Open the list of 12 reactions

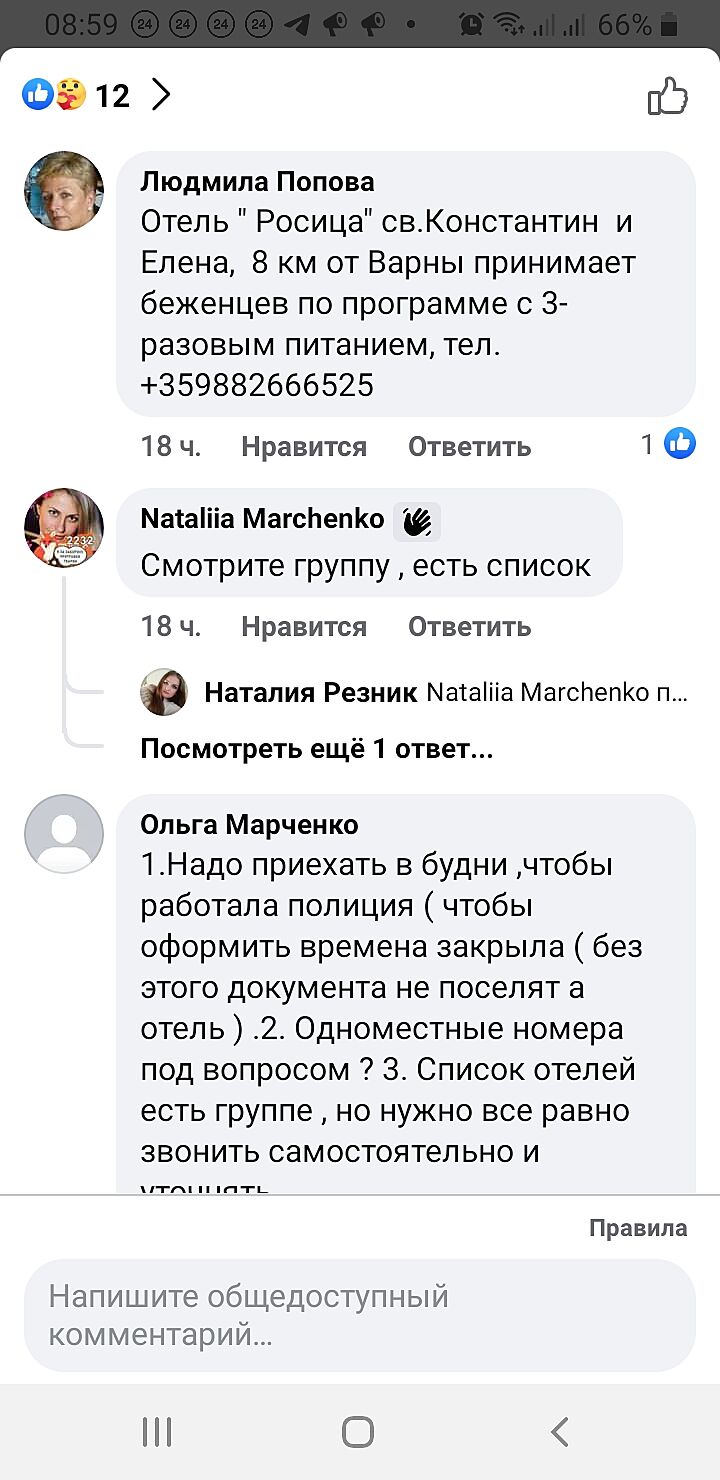pyautogui.click(x=97, y=96)
